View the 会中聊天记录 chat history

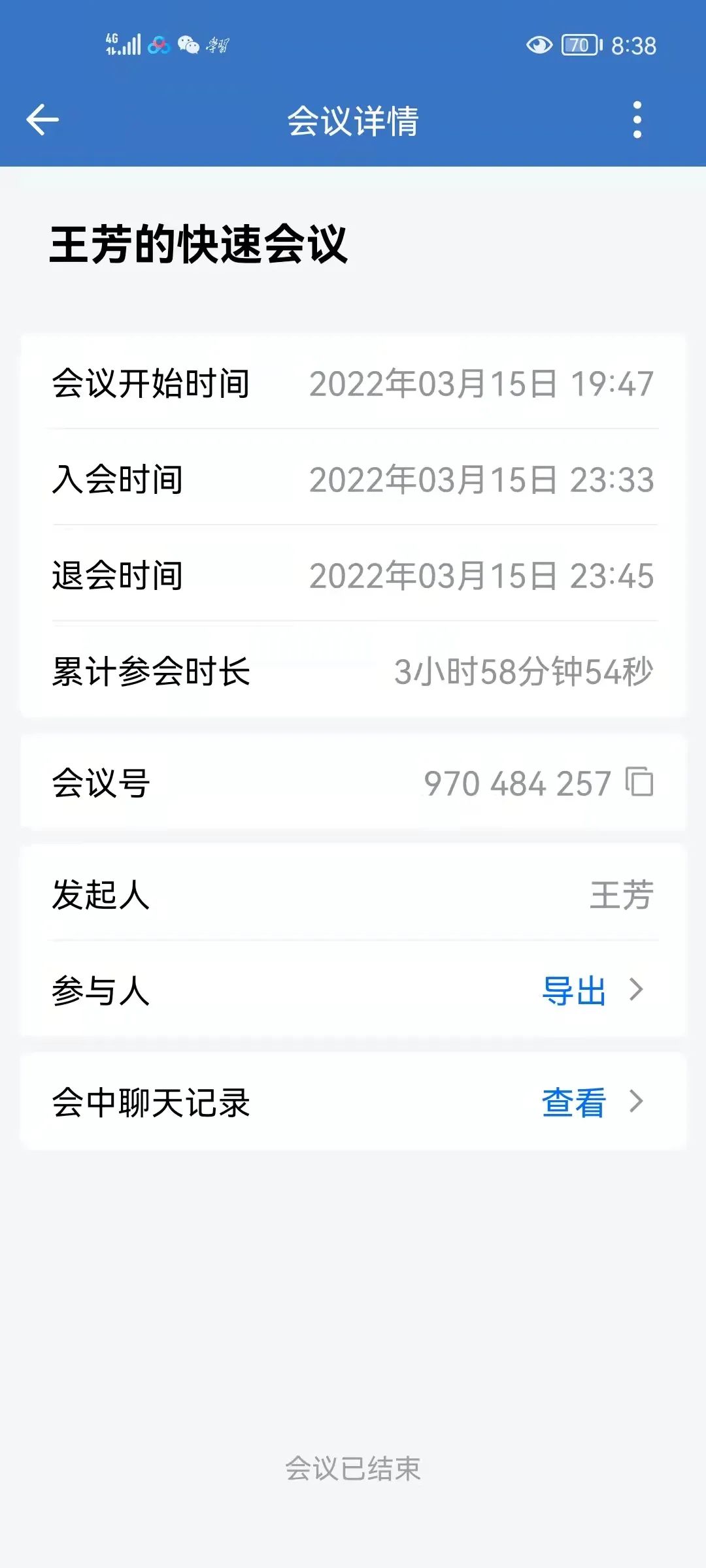point(353,1102)
